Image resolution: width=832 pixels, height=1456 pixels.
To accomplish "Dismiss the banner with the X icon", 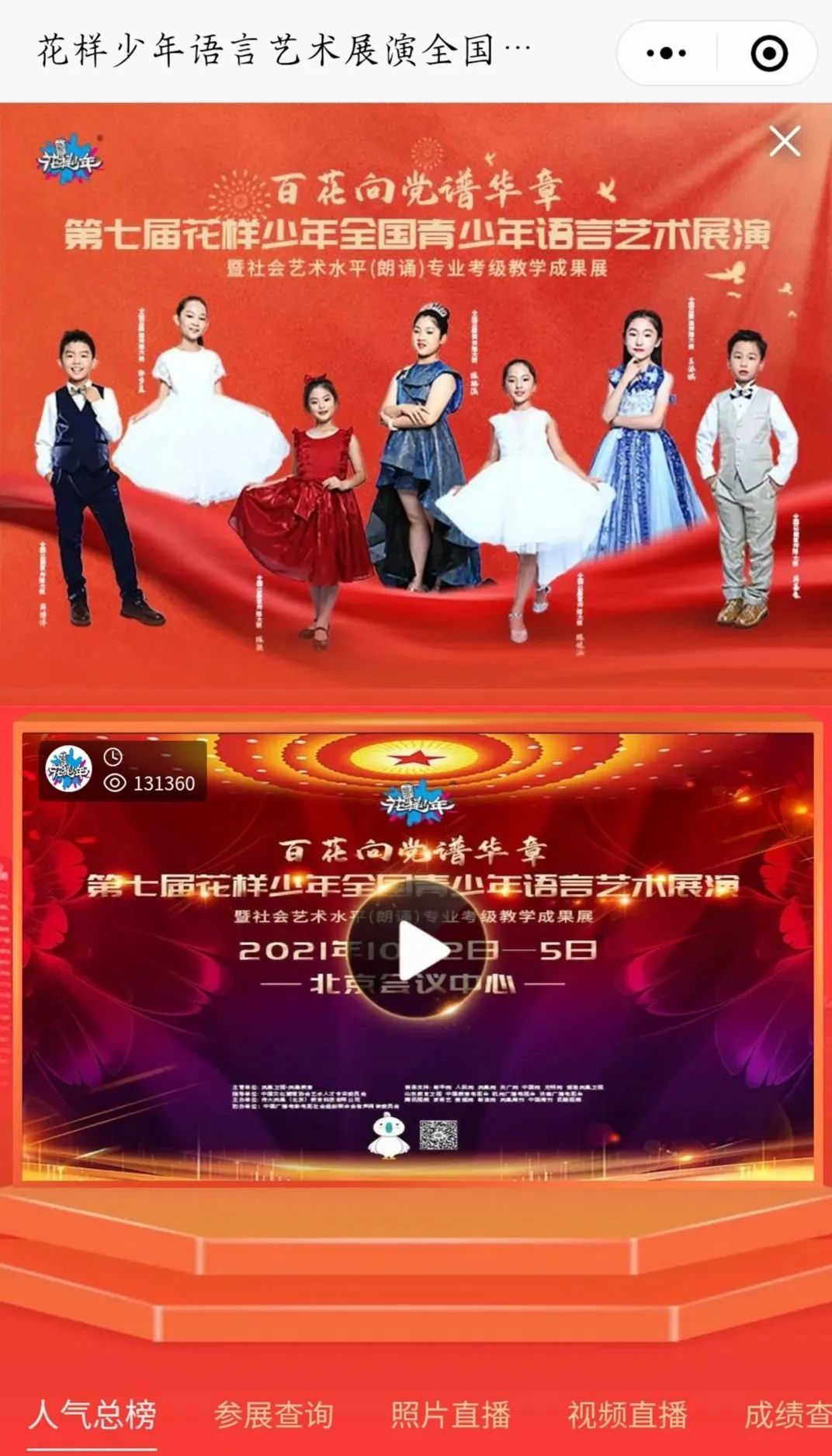I will tap(784, 142).
